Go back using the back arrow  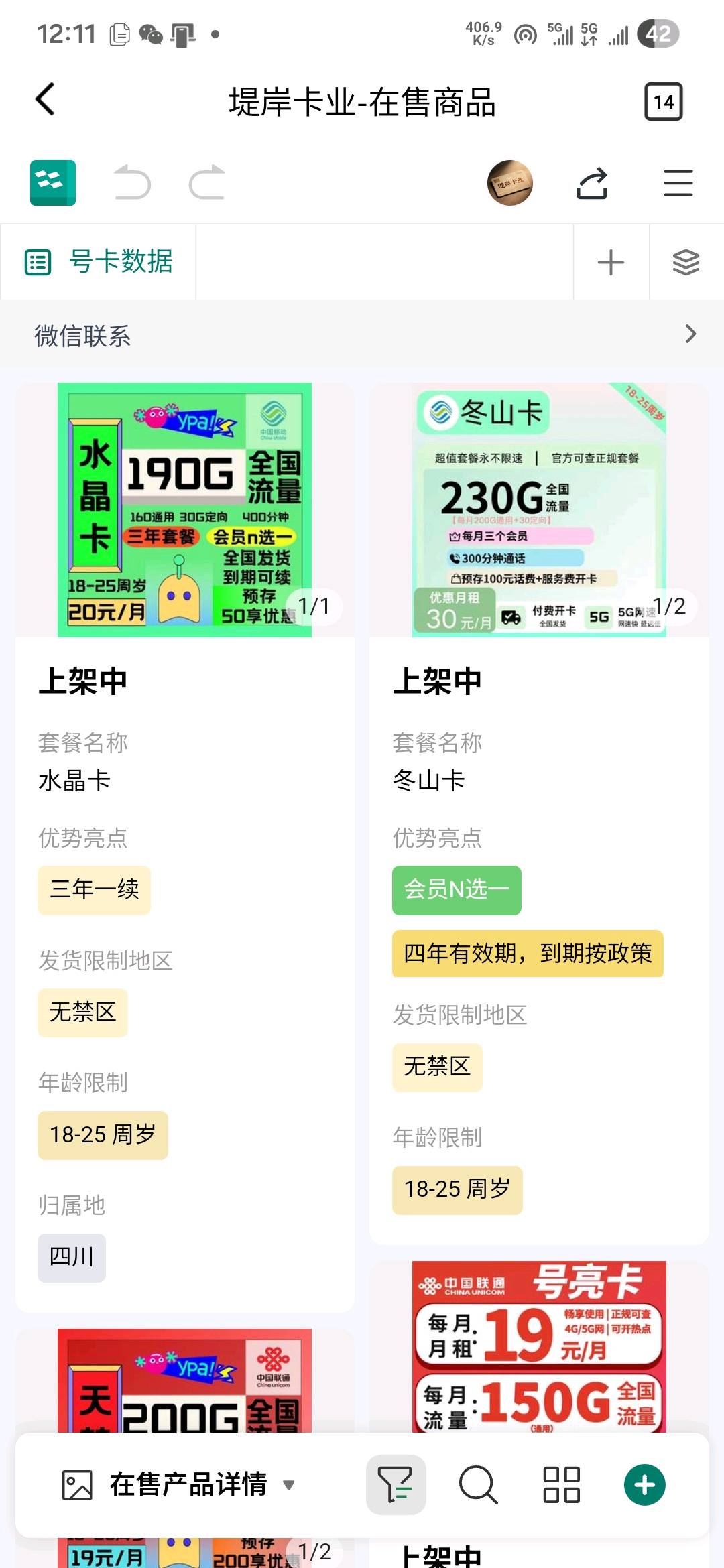pyautogui.click(x=45, y=99)
